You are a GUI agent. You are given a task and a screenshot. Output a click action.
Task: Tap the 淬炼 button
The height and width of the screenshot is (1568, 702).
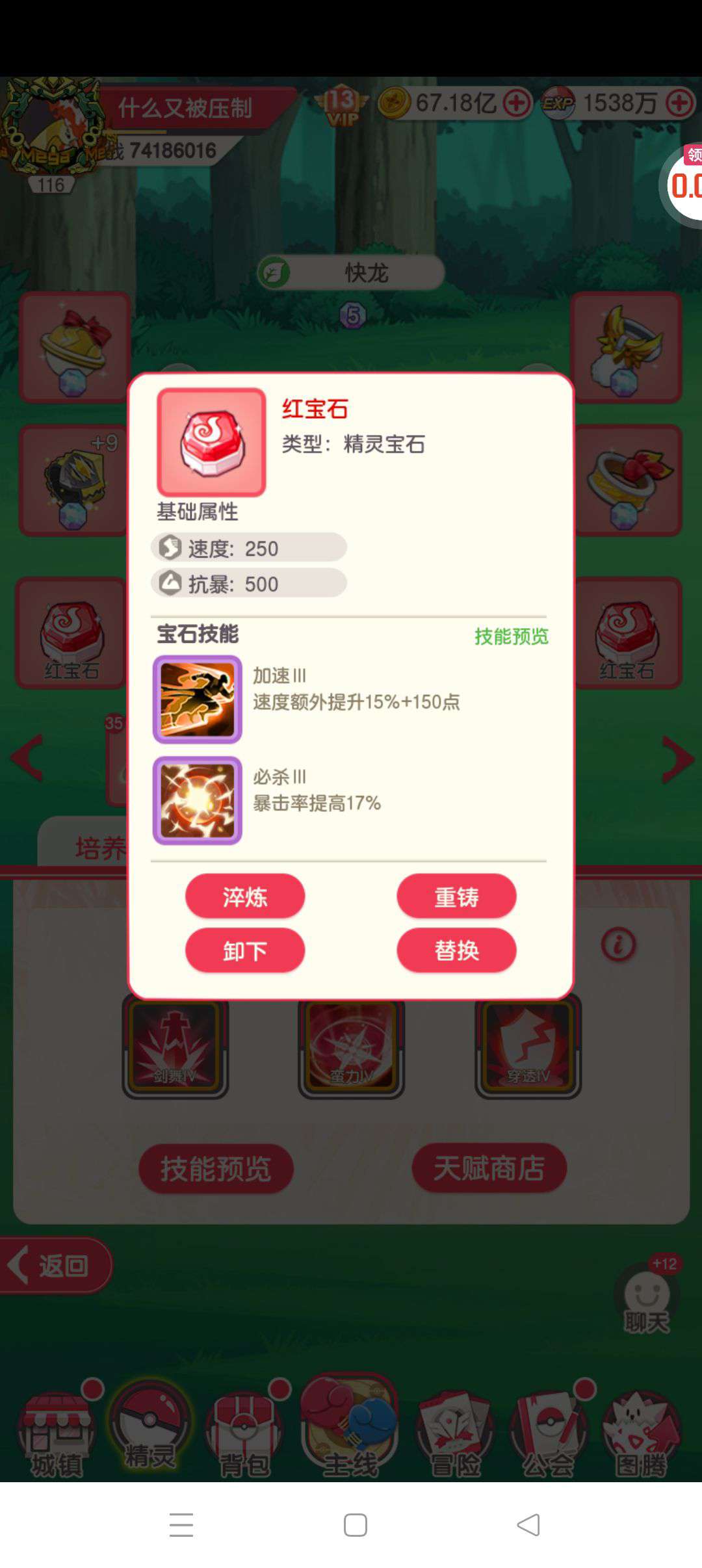tap(245, 896)
